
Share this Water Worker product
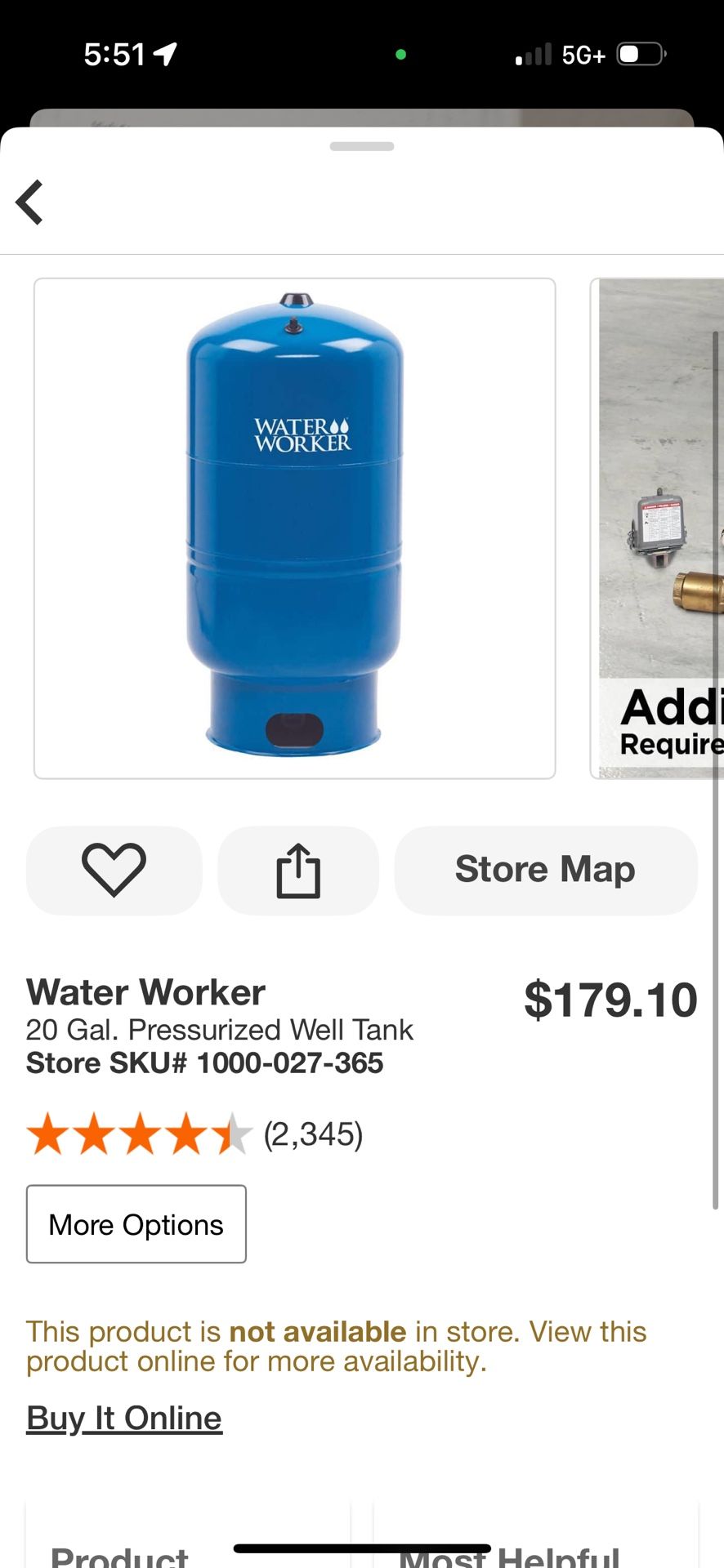point(298,870)
